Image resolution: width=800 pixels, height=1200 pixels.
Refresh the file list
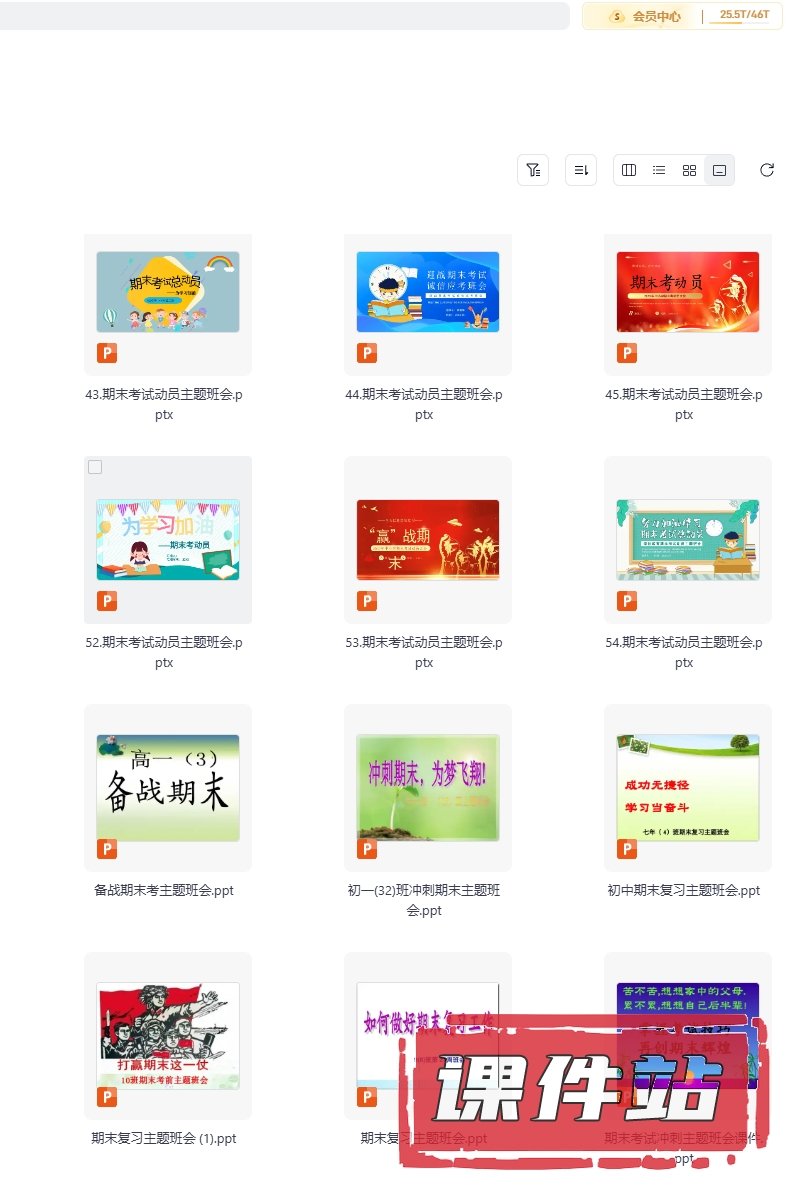(x=767, y=170)
